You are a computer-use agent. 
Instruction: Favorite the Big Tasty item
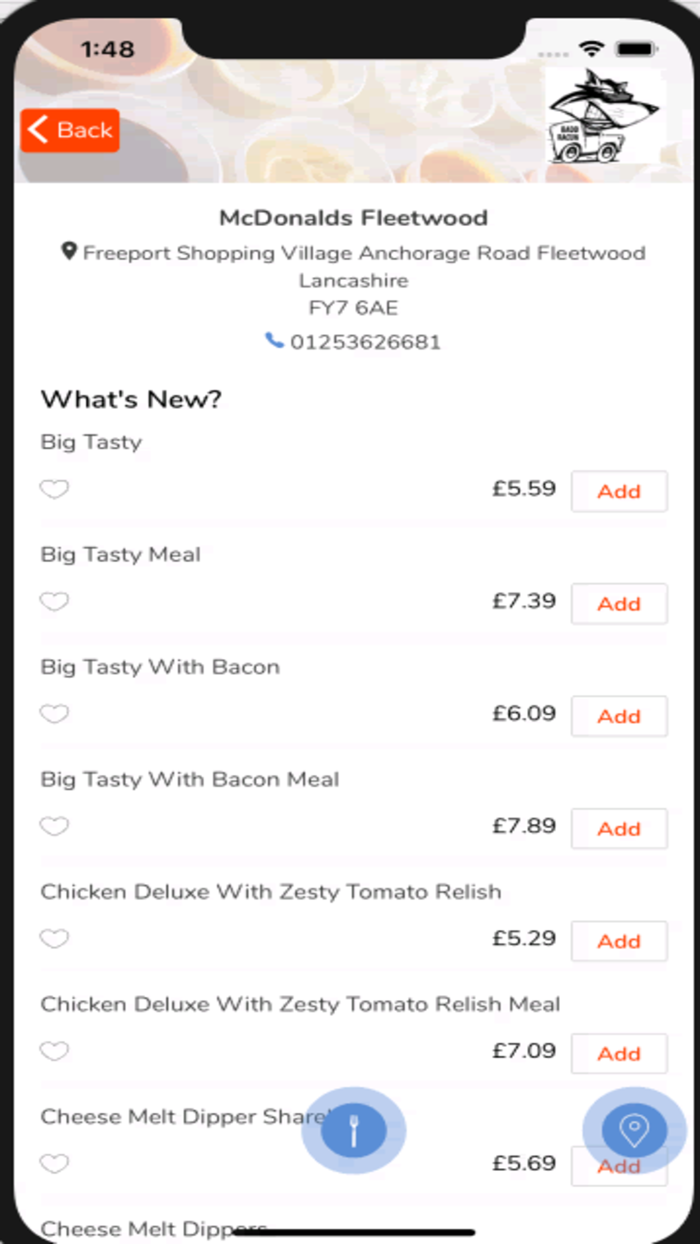pos(54,489)
